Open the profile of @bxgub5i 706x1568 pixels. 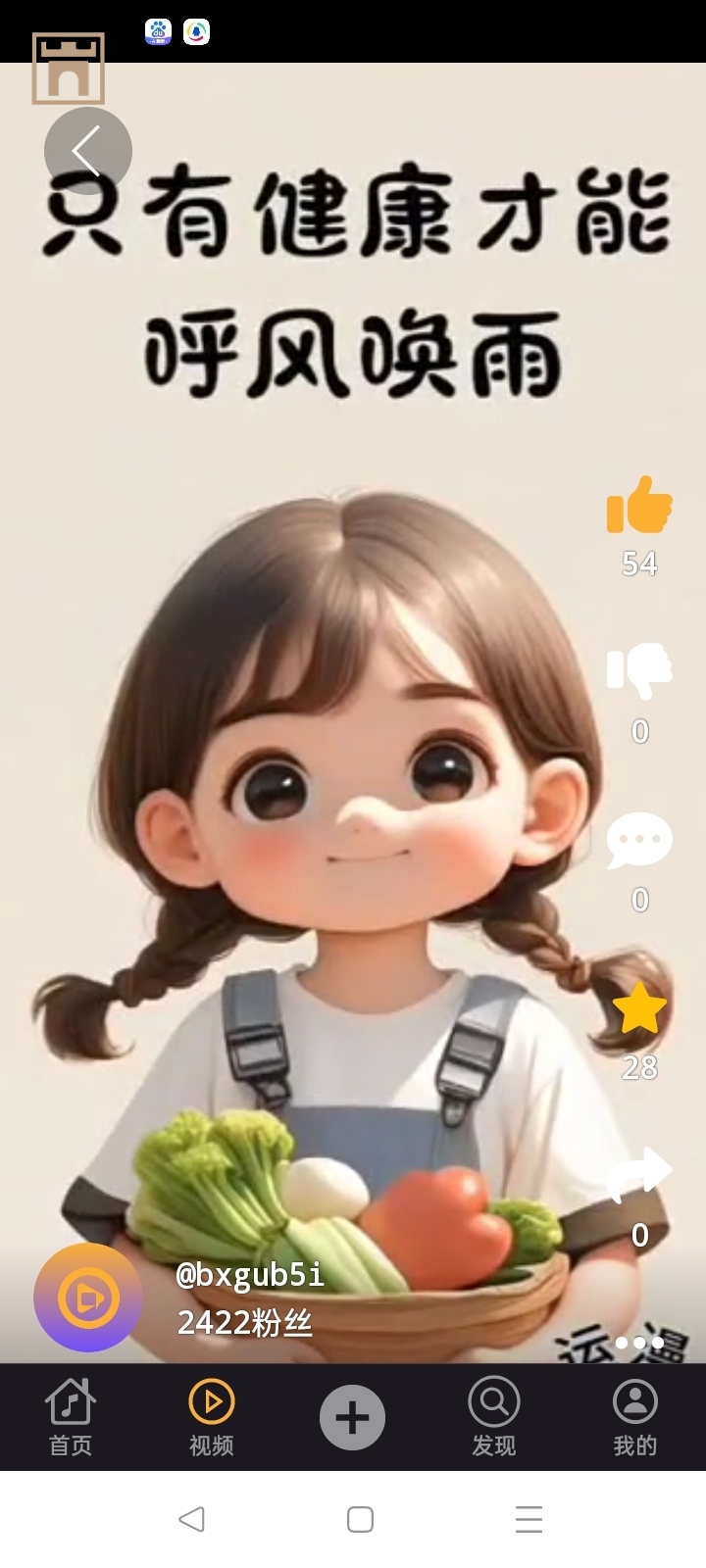tap(249, 1275)
